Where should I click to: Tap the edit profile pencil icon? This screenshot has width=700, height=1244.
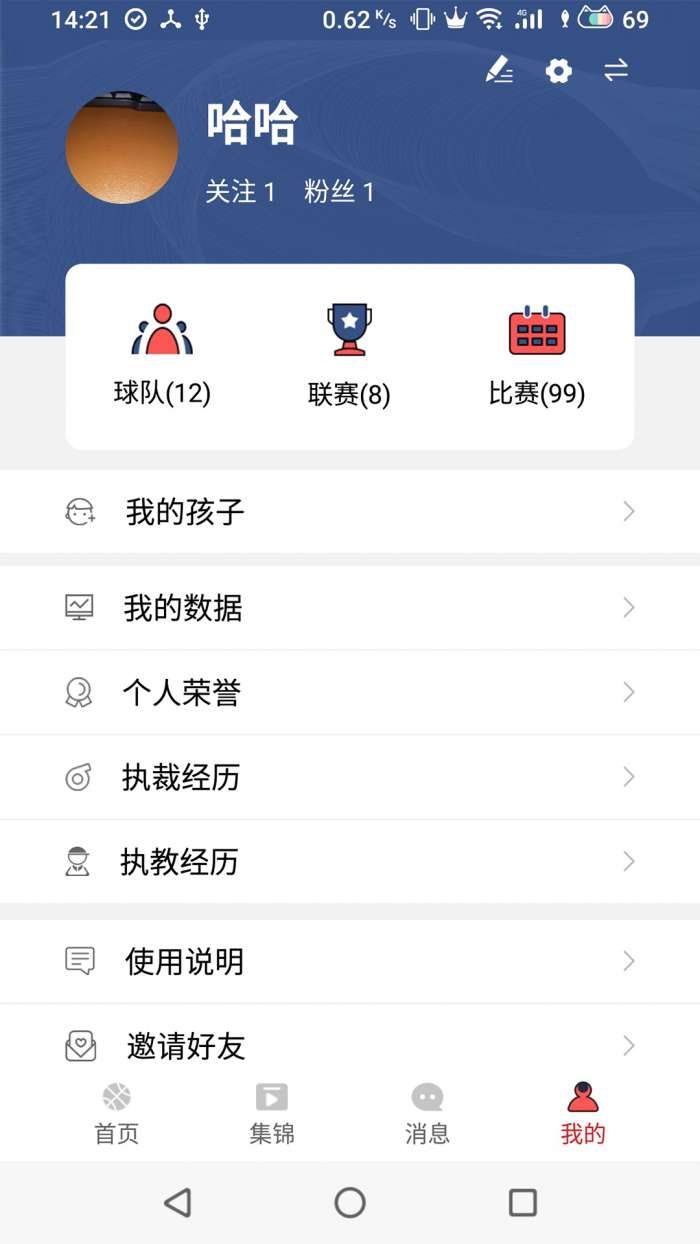(499, 70)
